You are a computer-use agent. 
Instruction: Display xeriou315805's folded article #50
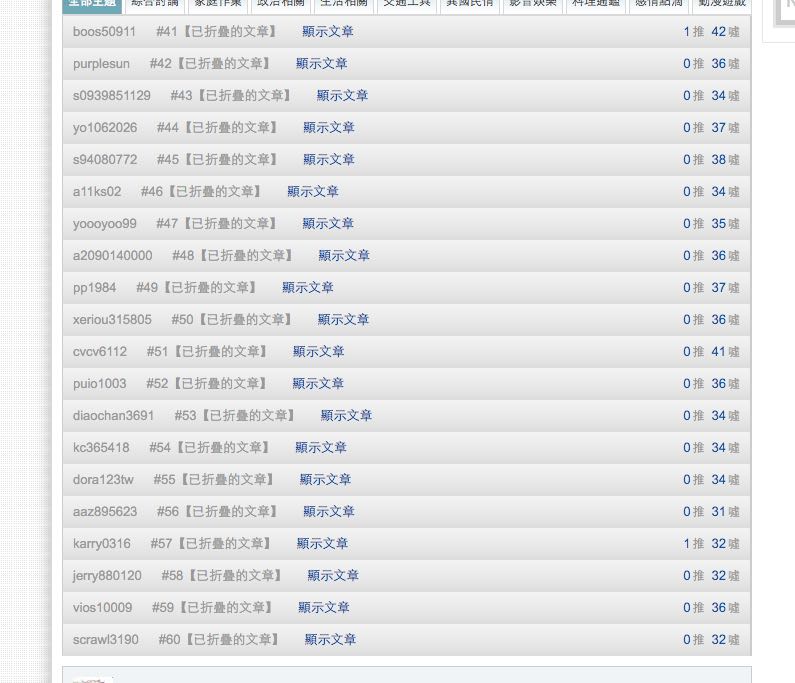tap(343, 319)
